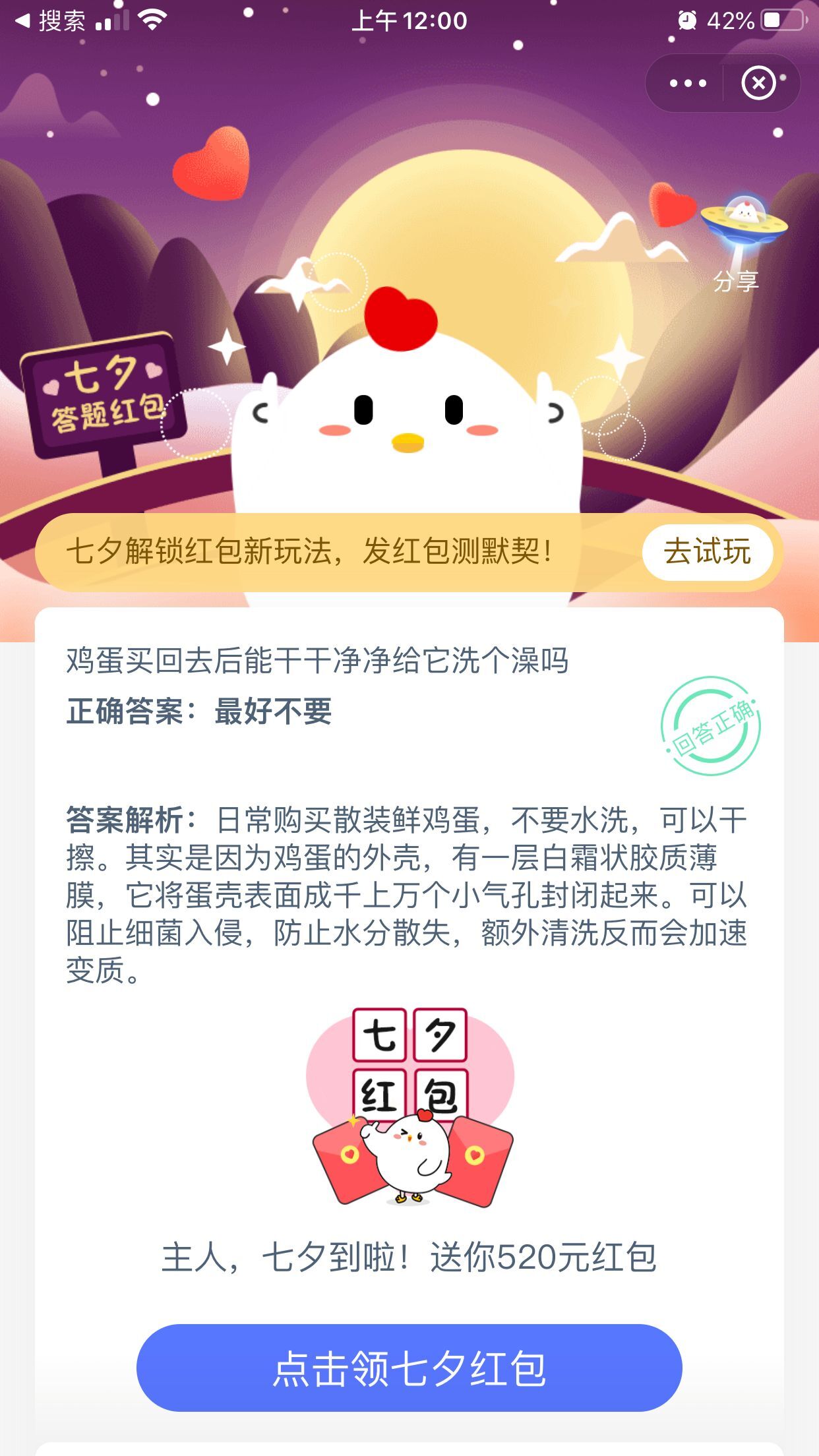Open the mini program overflow menu

pyautogui.click(x=688, y=84)
